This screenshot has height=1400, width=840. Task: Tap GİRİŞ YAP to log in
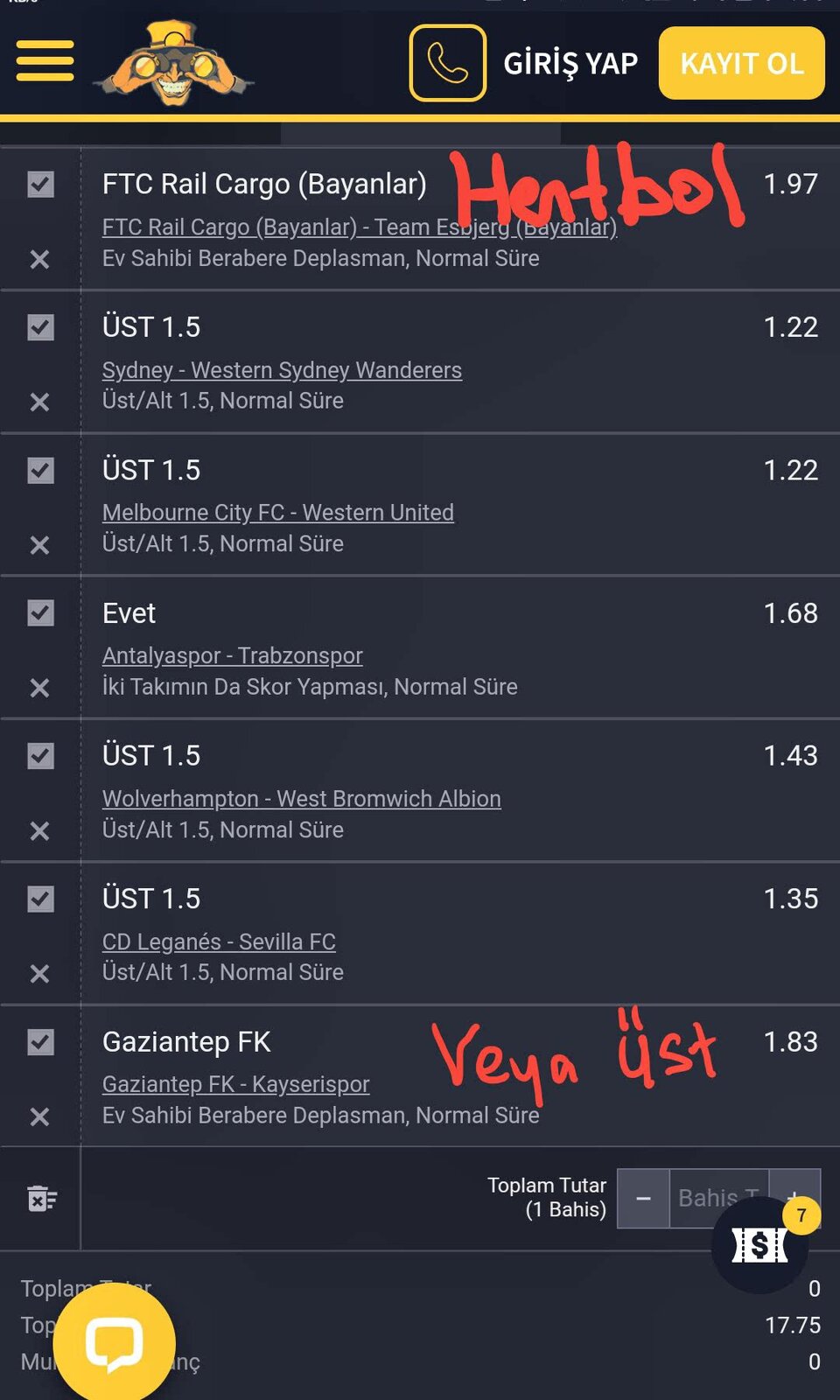pos(570,63)
